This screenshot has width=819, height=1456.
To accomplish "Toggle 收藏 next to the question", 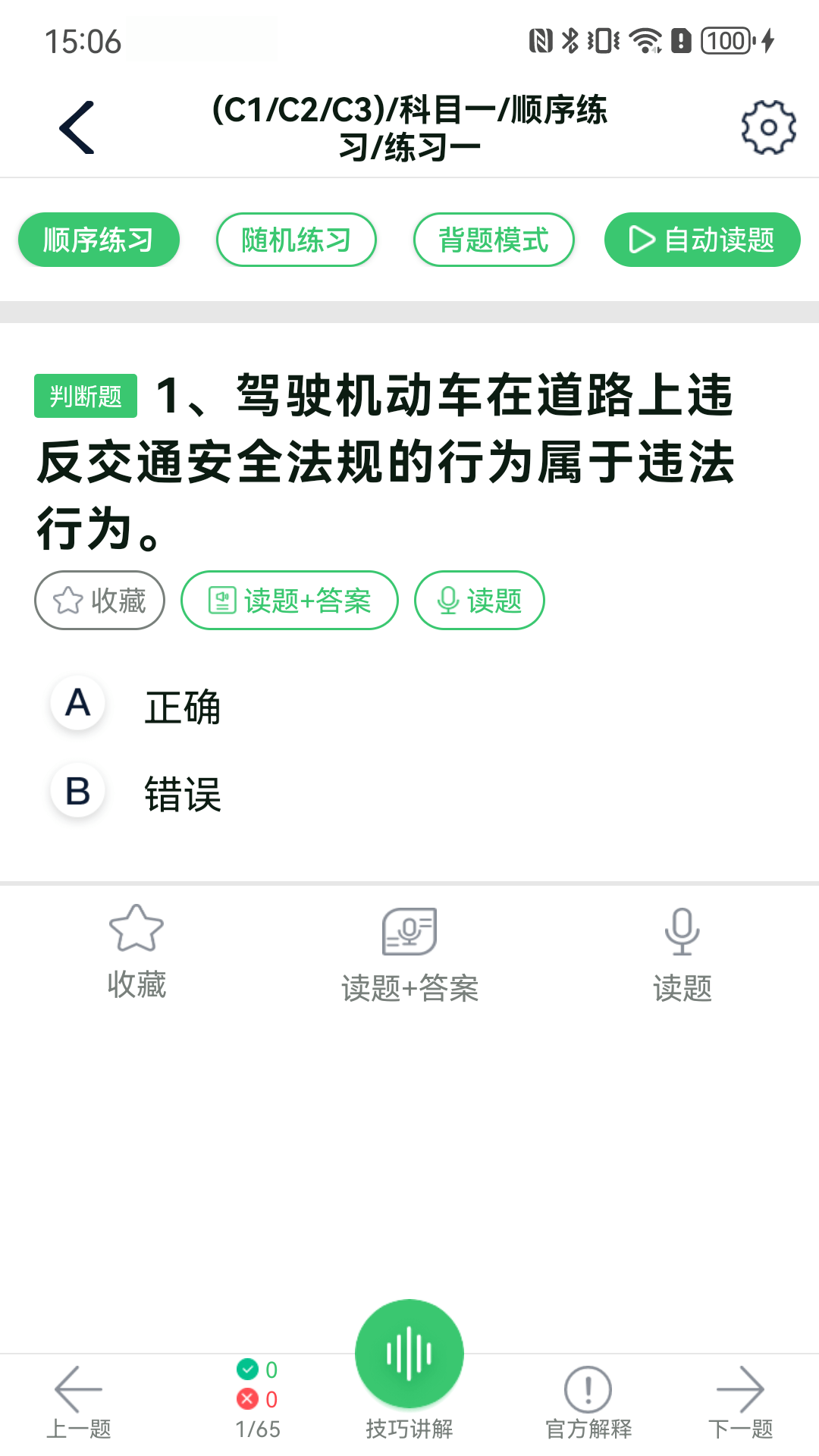I will point(99,600).
